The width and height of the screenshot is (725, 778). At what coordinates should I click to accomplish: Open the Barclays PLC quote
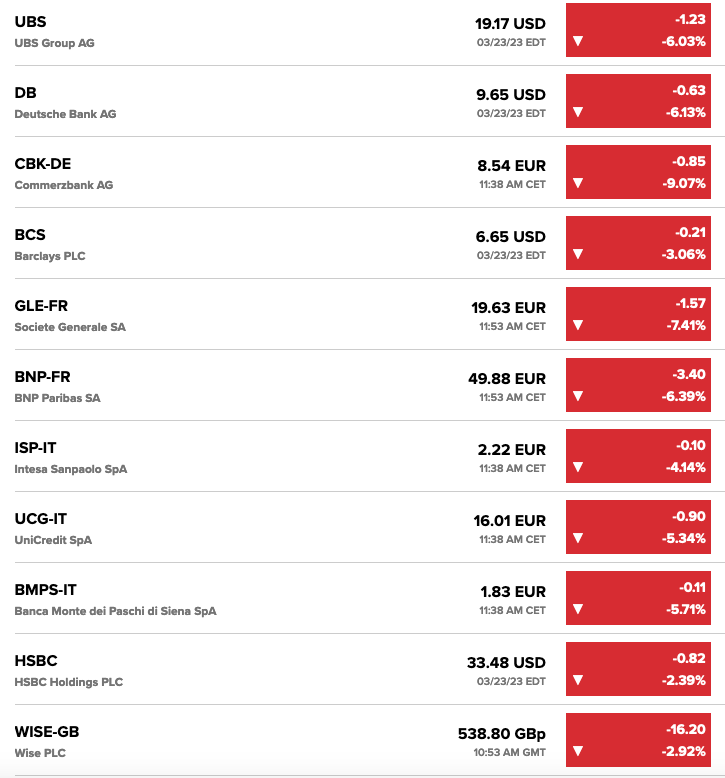tap(30, 235)
